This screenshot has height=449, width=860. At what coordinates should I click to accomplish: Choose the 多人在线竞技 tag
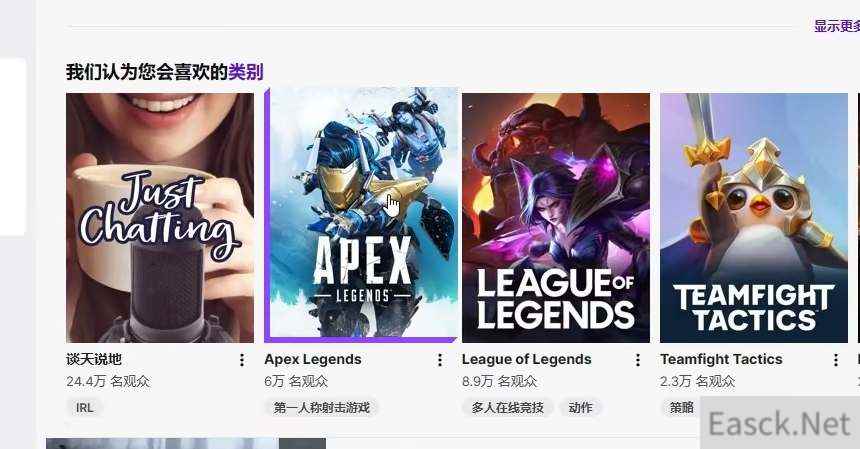coord(508,407)
